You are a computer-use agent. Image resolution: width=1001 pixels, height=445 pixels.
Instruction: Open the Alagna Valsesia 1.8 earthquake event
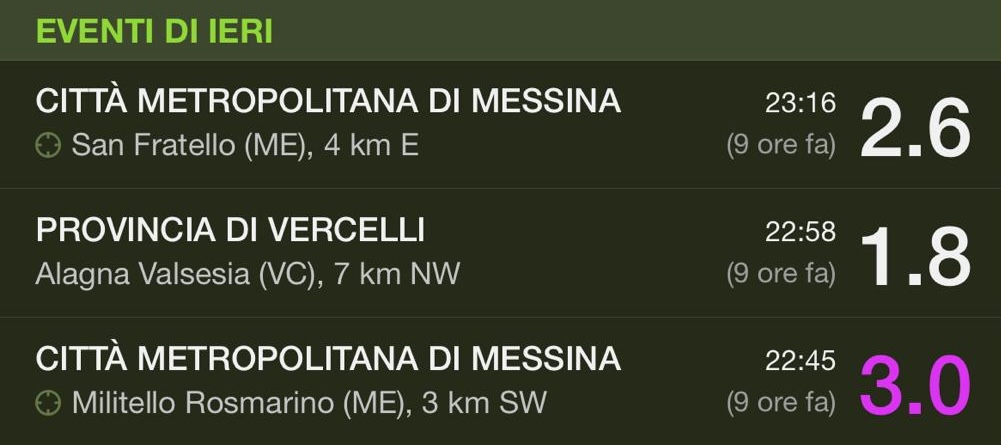(500, 253)
